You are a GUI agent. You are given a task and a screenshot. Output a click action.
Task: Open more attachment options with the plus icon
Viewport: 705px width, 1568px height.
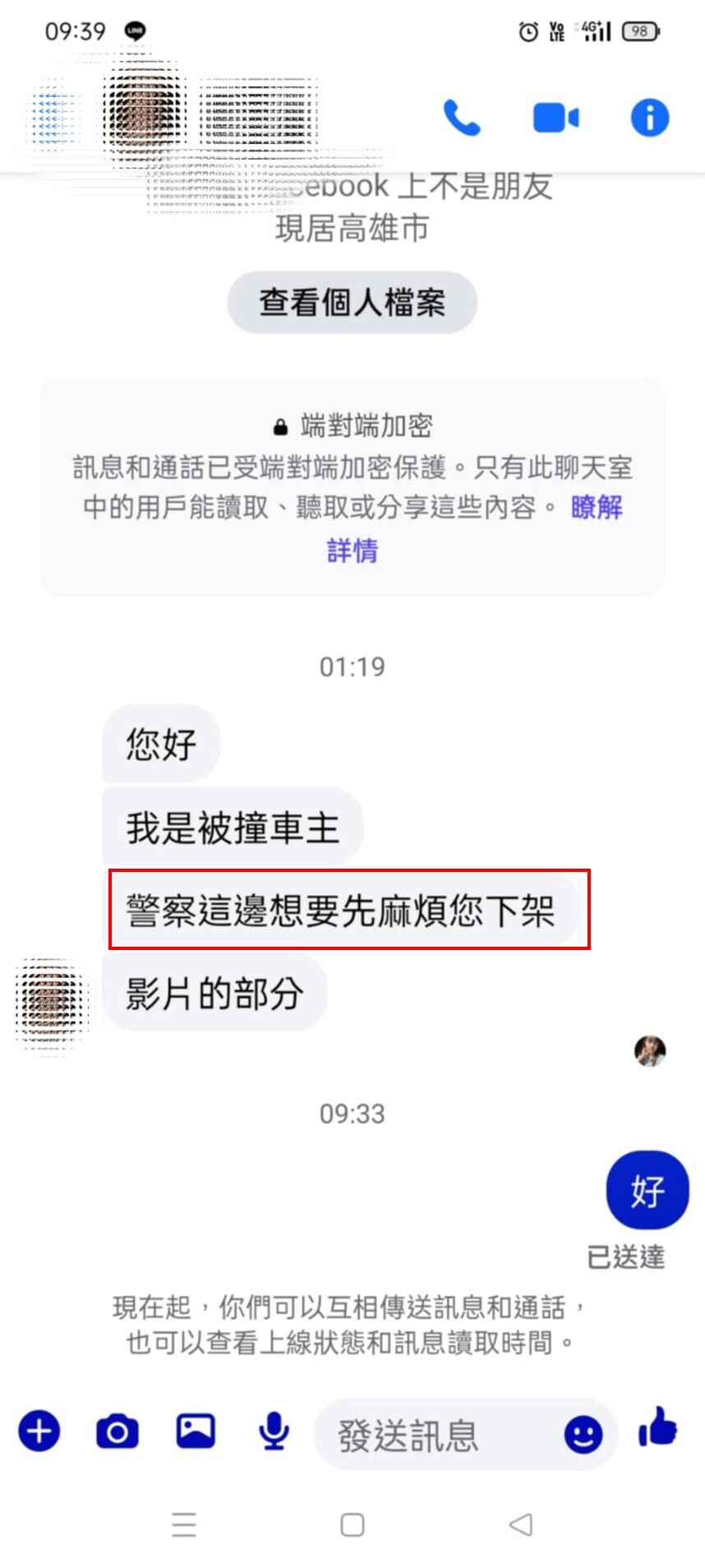click(39, 1430)
